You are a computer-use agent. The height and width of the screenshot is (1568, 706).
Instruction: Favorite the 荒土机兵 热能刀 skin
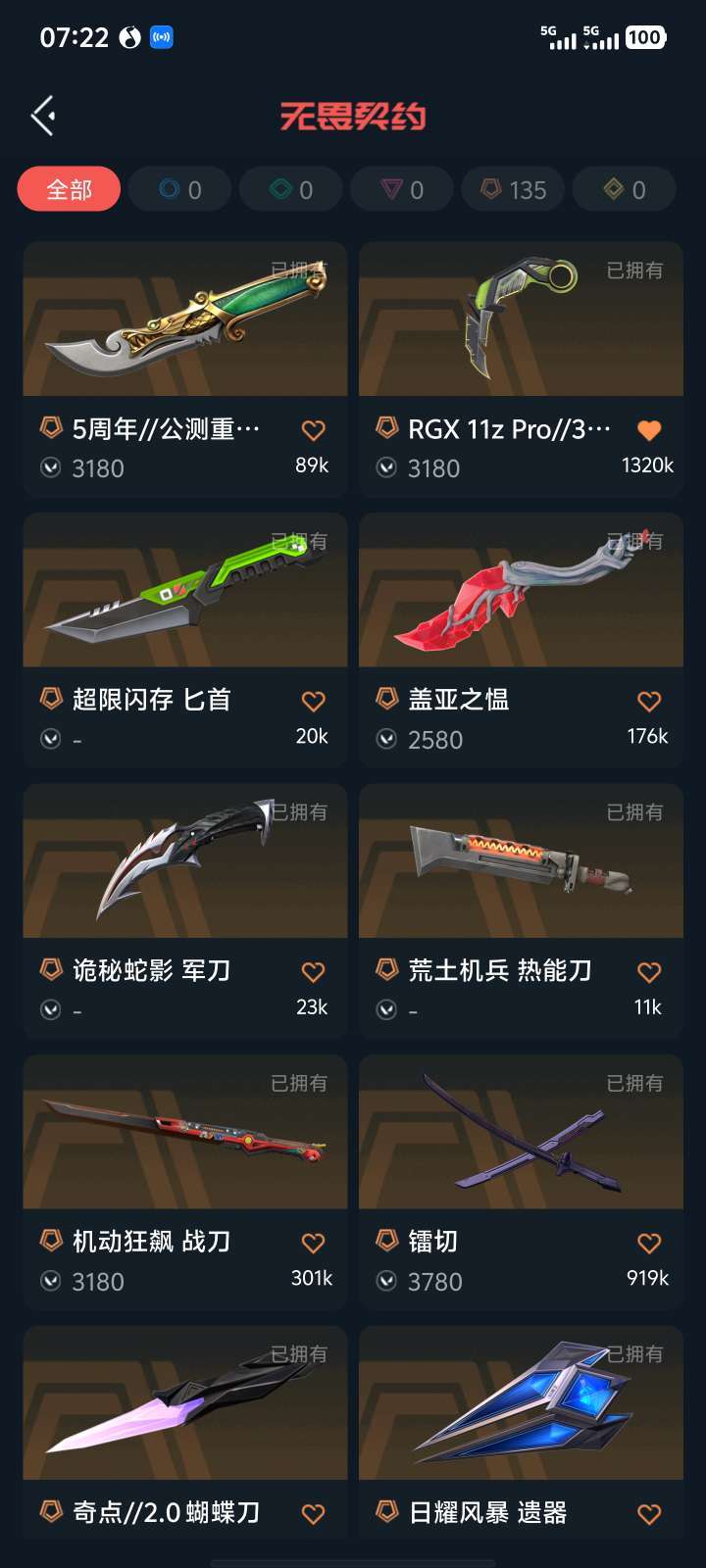click(648, 970)
